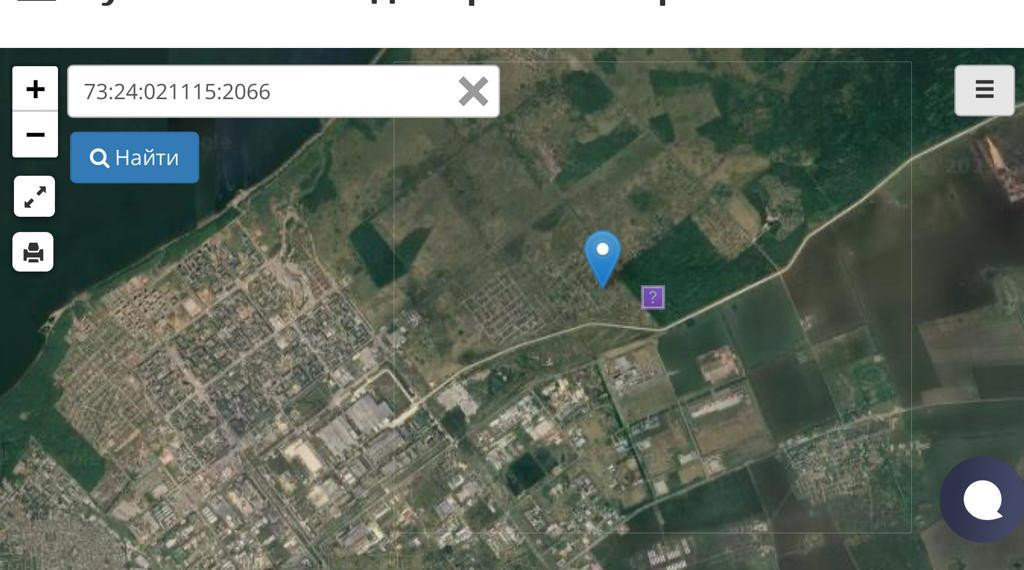The image size is (1024, 570).
Task: Enter fullscreen map view
Action: pos(34,197)
